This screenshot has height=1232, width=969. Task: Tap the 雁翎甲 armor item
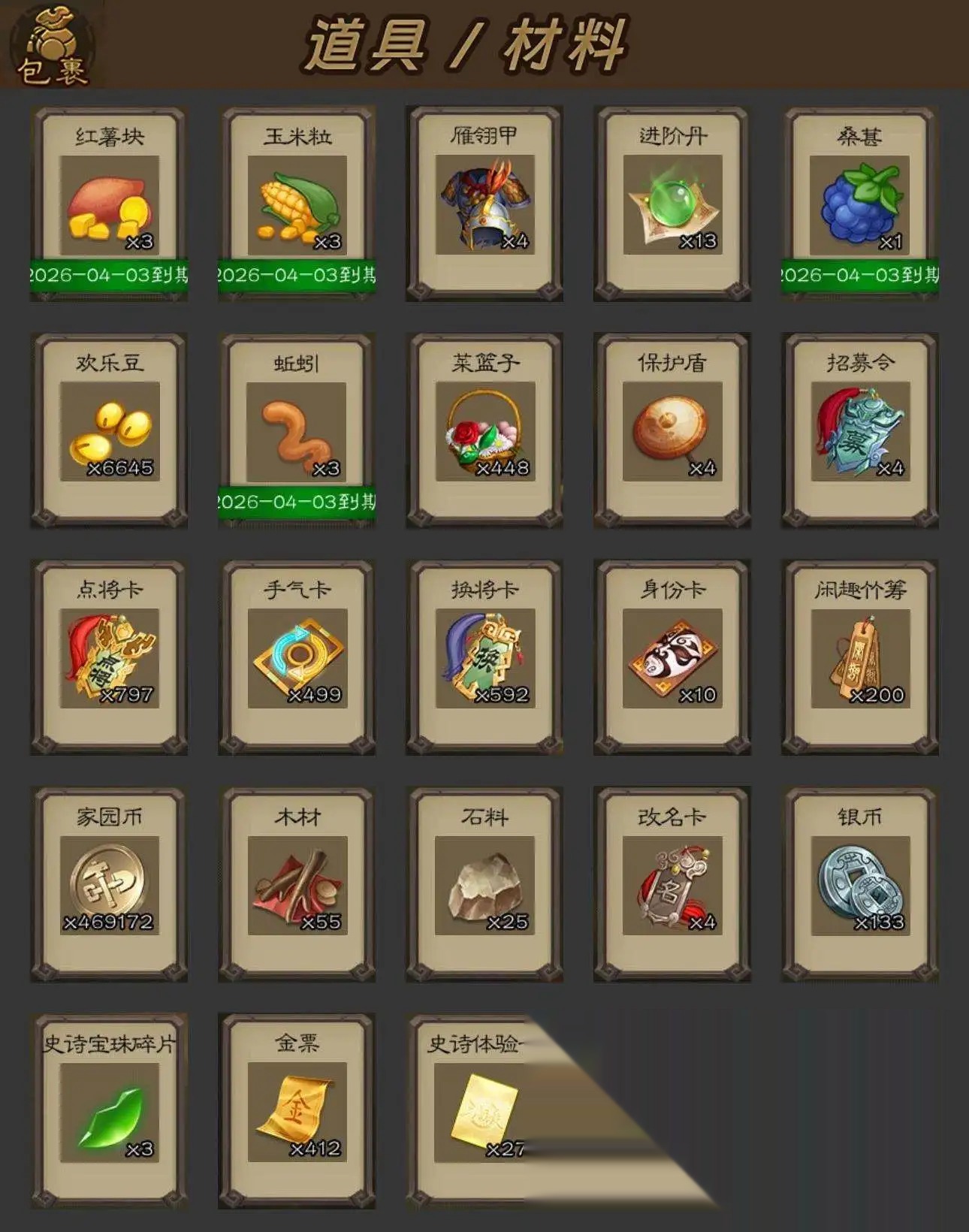pos(484,204)
